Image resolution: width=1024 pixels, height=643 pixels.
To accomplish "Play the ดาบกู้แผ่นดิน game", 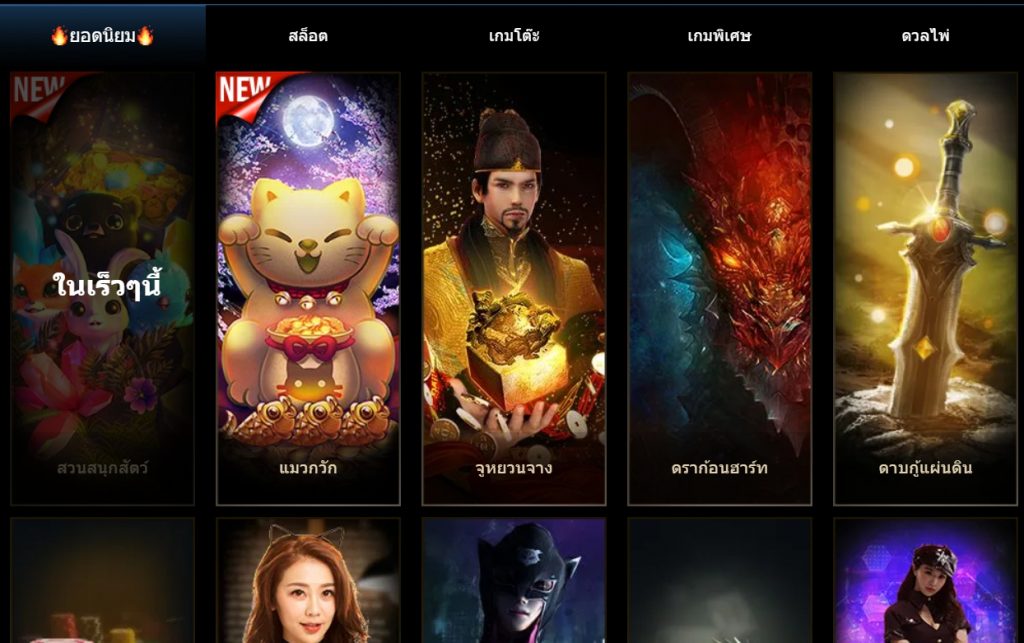I will [x=925, y=288].
